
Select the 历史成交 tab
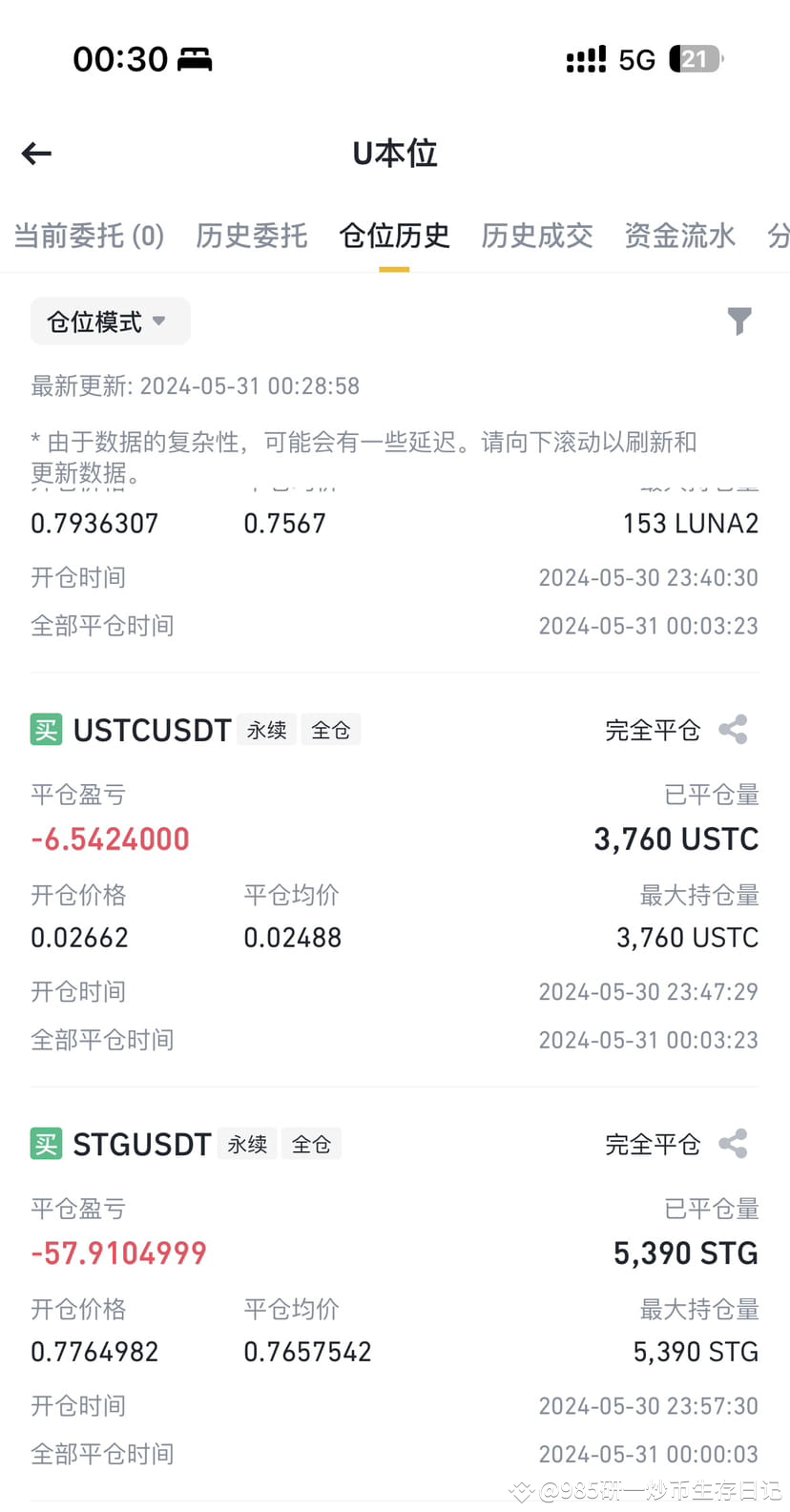pyautogui.click(x=536, y=236)
